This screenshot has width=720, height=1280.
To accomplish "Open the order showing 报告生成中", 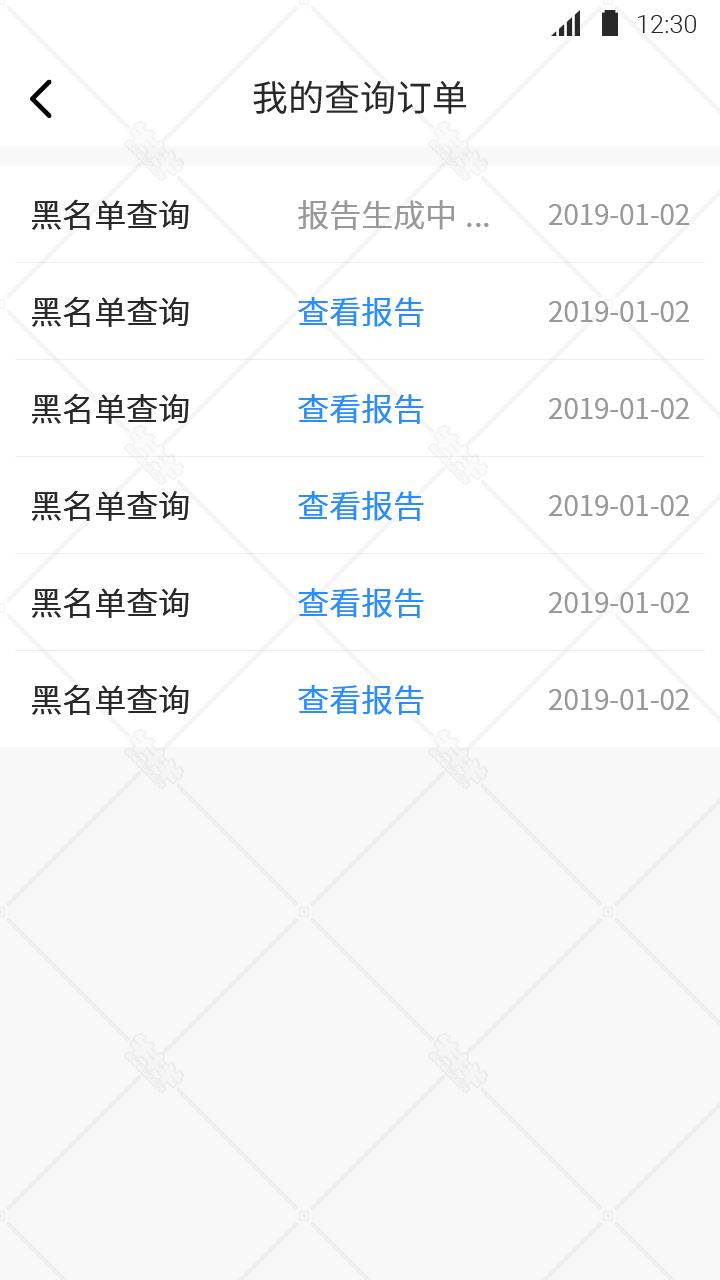I will coord(360,215).
